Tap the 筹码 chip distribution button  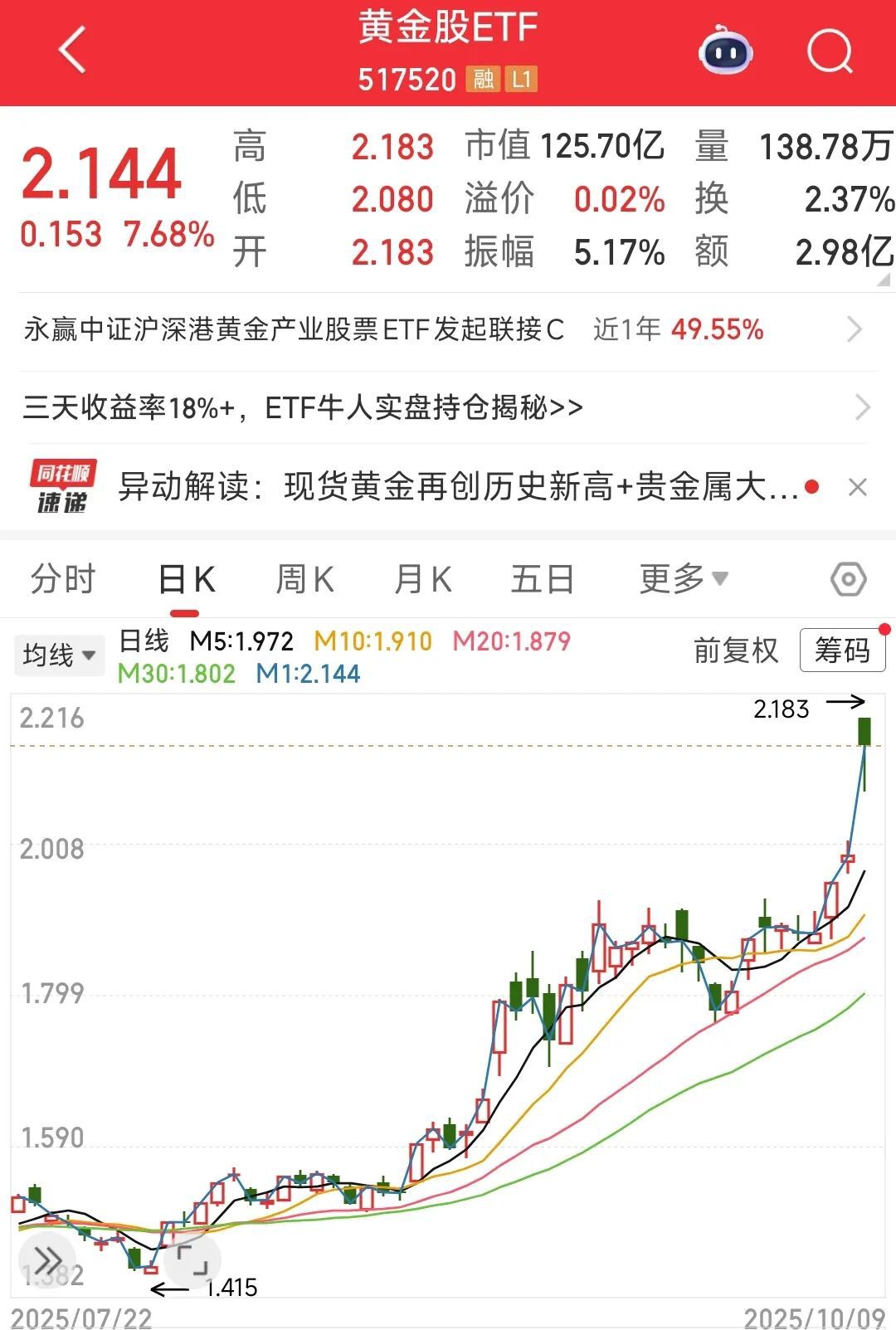click(842, 650)
